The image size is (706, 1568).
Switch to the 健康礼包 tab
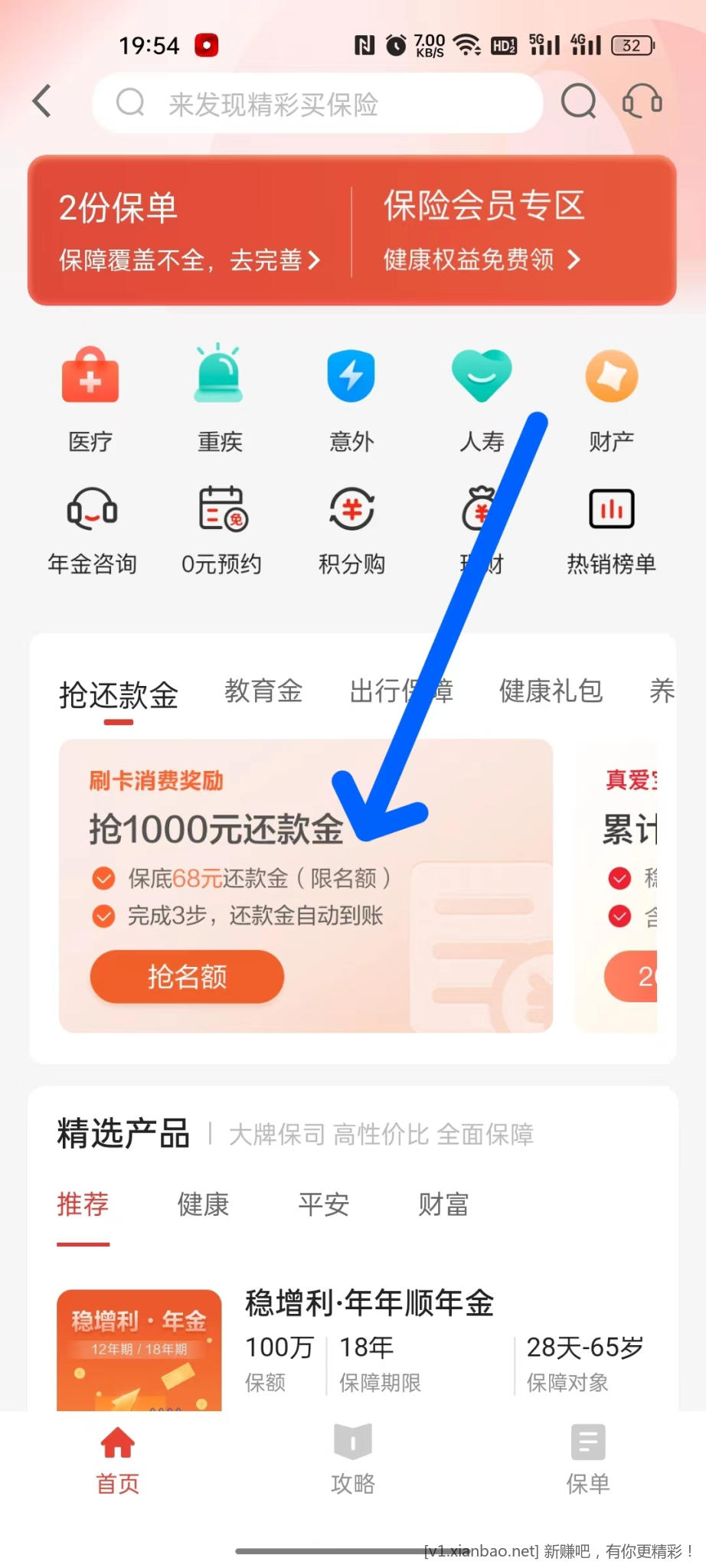(551, 691)
